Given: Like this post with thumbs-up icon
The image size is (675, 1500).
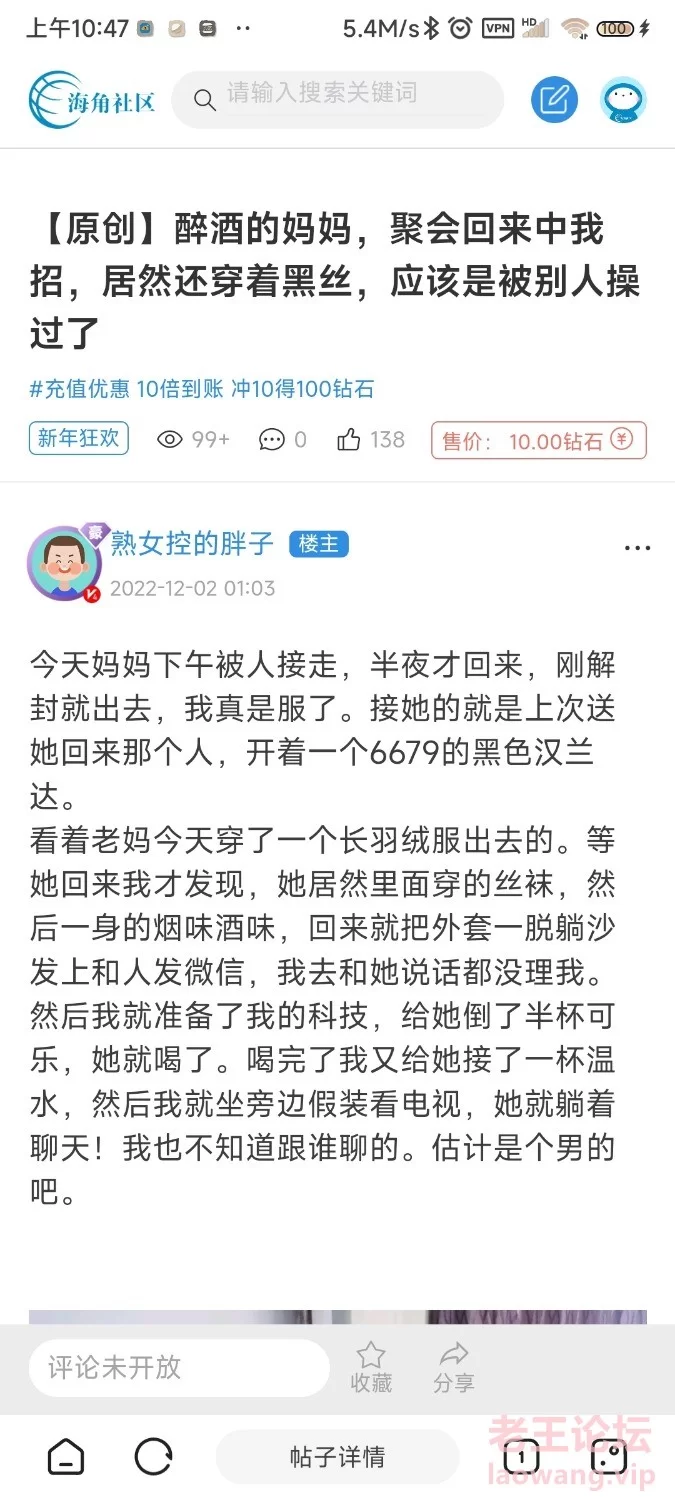Looking at the screenshot, I should 349,440.
